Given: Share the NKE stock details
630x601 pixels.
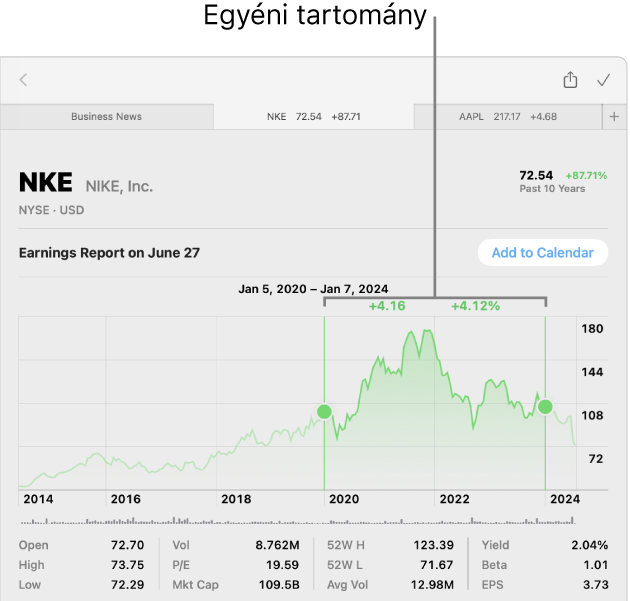Looking at the screenshot, I should pos(570,80).
